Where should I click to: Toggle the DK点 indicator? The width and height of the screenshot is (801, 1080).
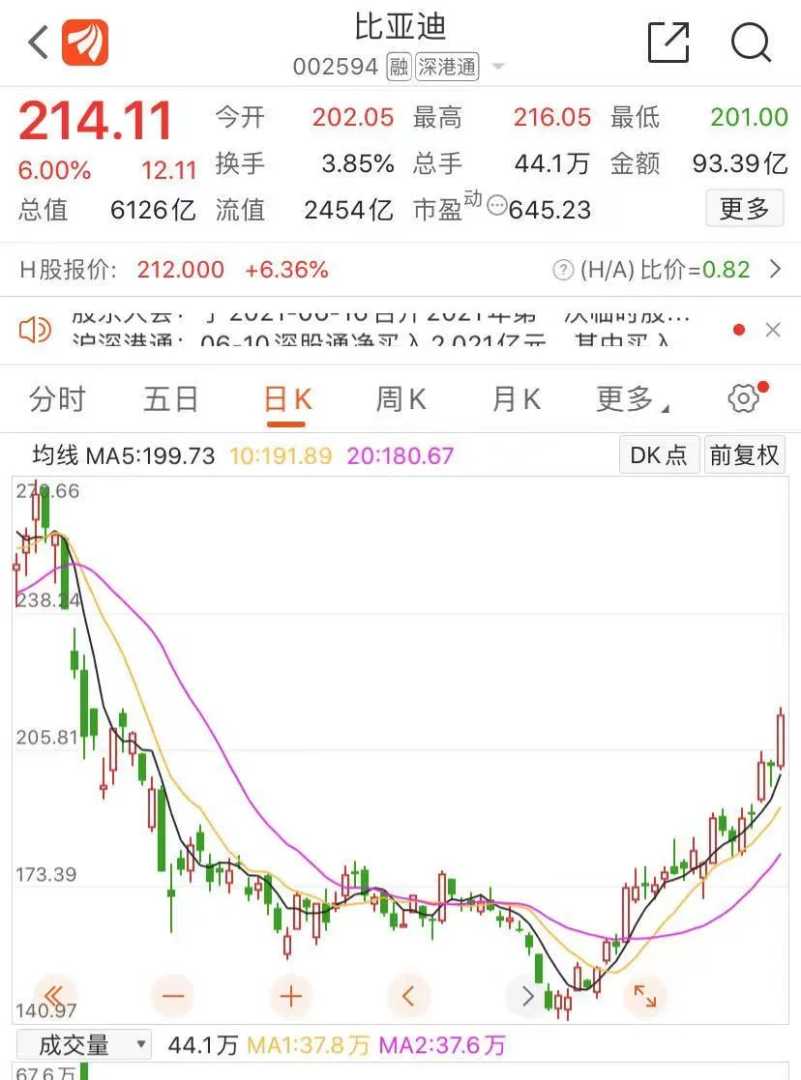[x=659, y=456]
